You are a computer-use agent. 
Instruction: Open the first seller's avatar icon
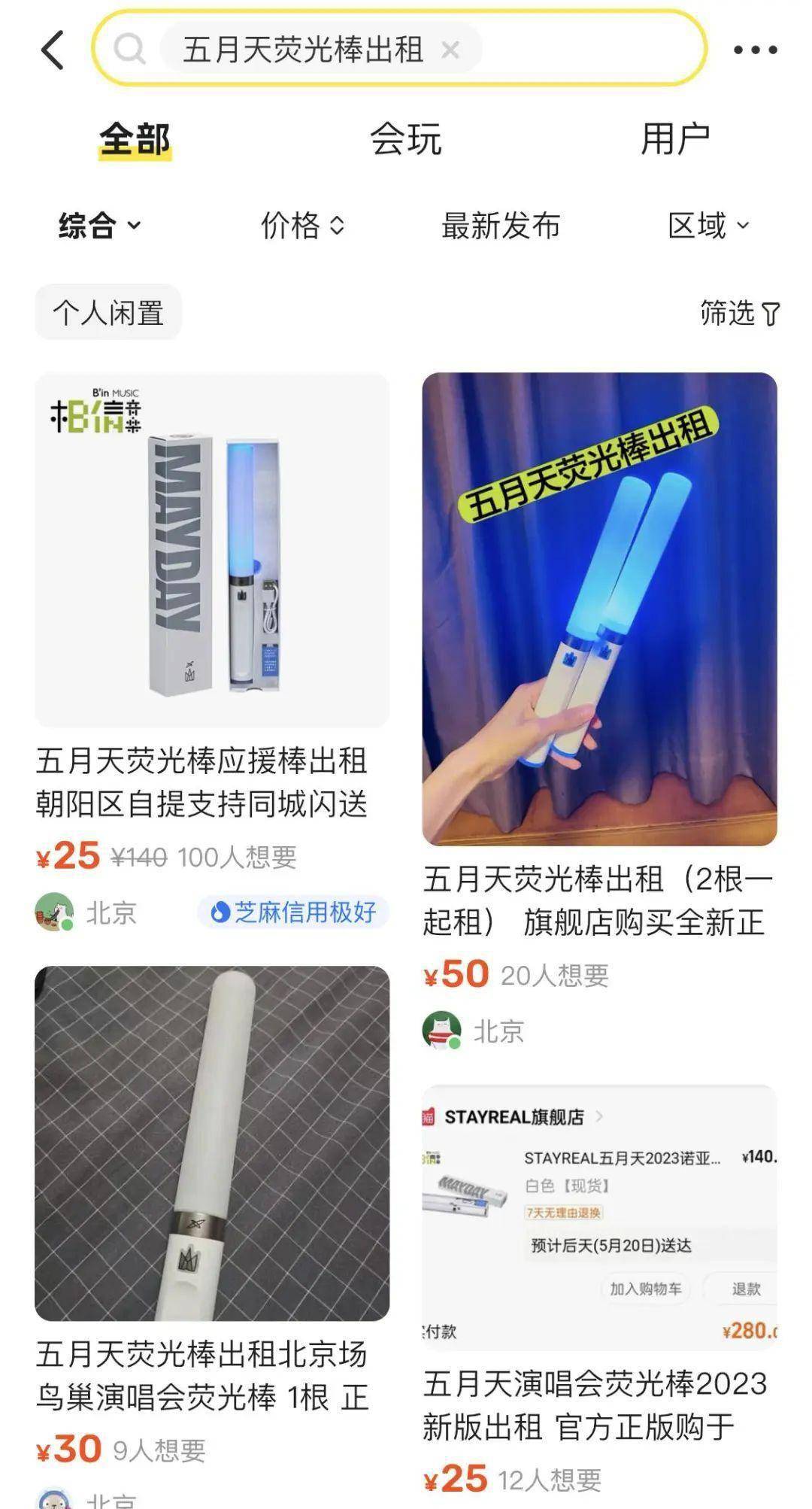(x=55, y=910)
